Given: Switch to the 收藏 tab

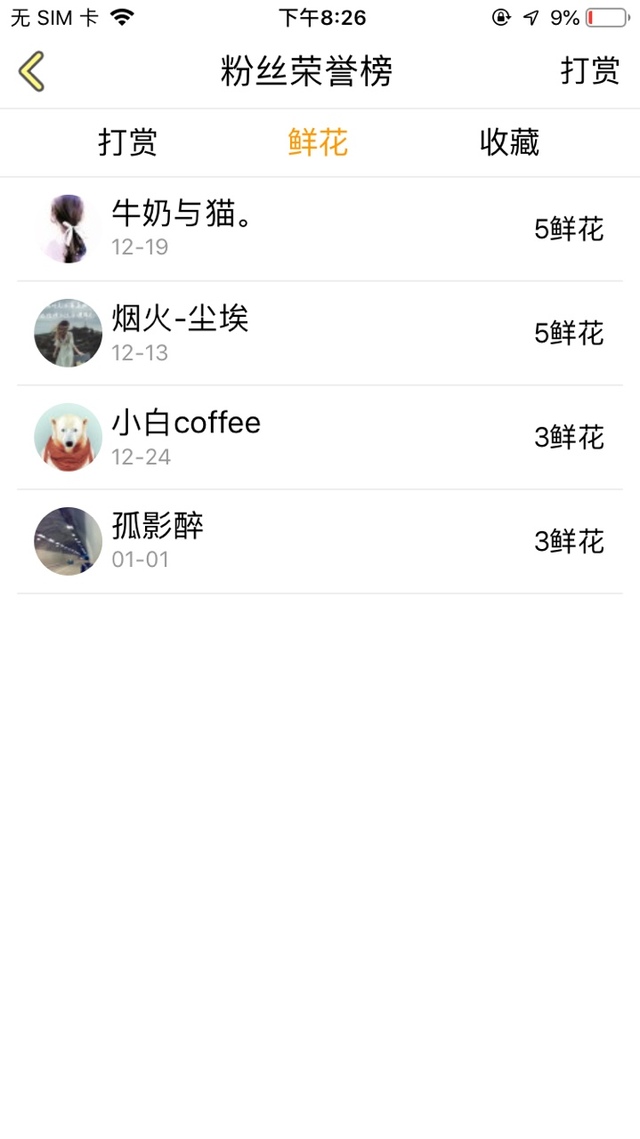Looking at the screenshot, I should [x=509, y=143].
